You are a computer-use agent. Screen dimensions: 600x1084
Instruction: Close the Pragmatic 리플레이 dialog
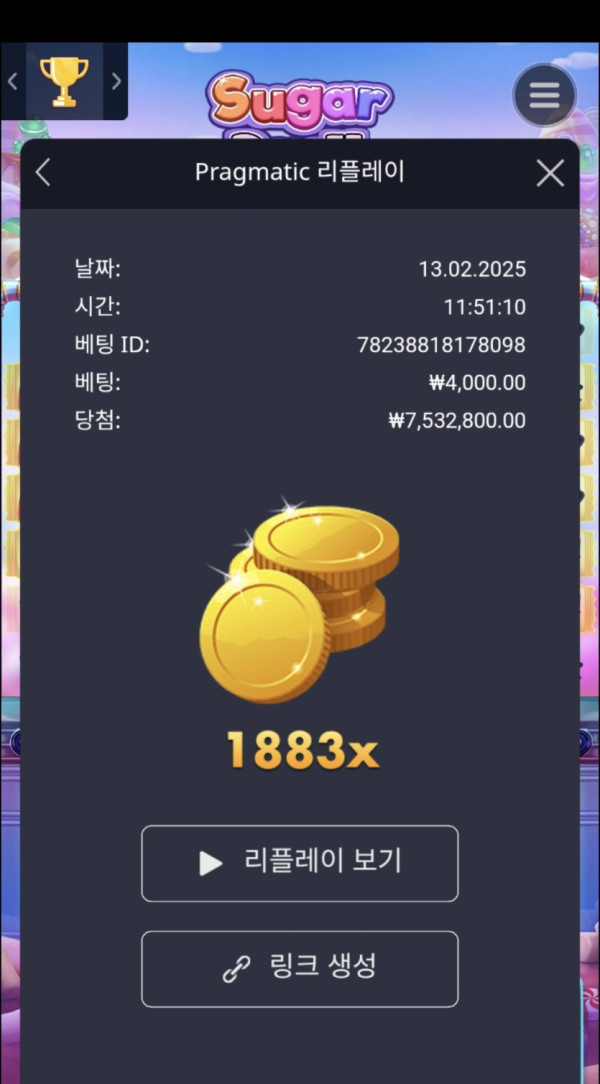(550, 173)
